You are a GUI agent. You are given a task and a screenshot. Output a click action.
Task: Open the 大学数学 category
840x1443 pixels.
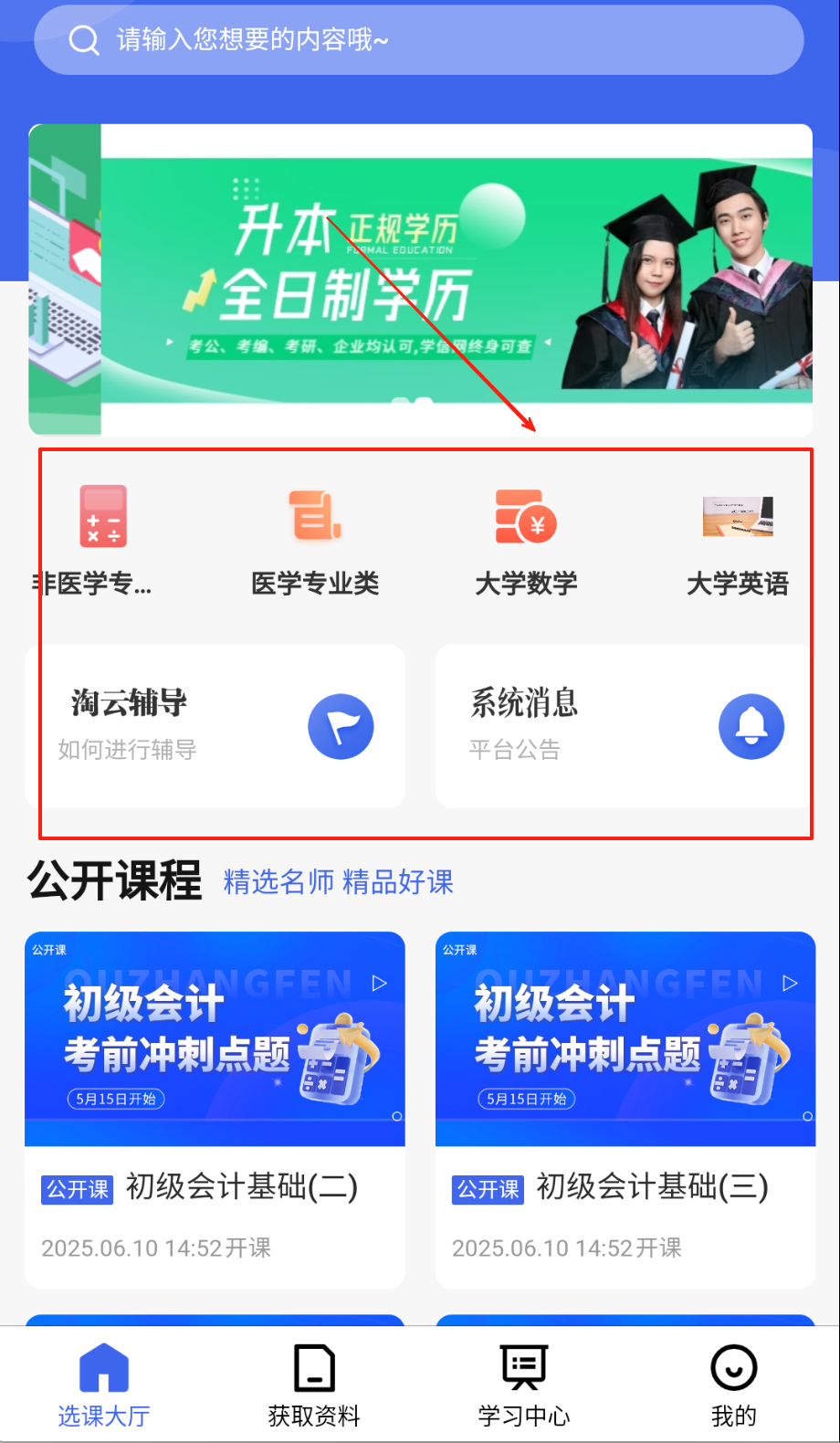tap(526, 539)
